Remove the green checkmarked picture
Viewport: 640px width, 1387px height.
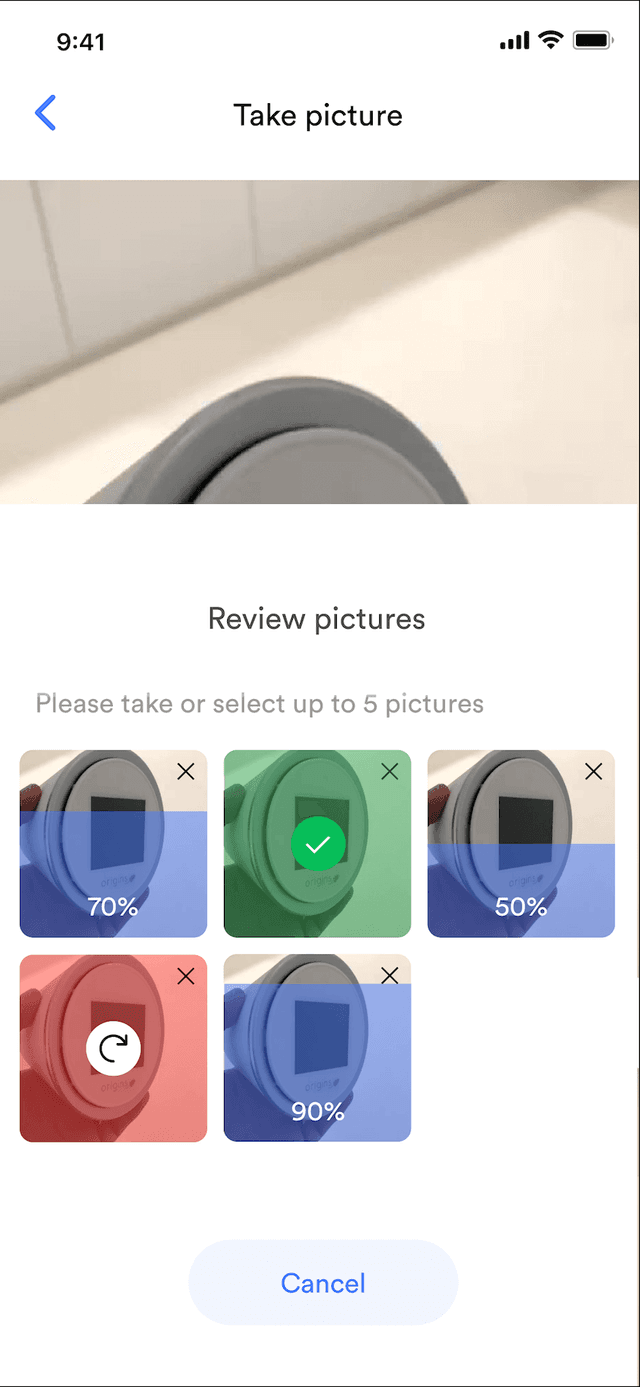390,771
